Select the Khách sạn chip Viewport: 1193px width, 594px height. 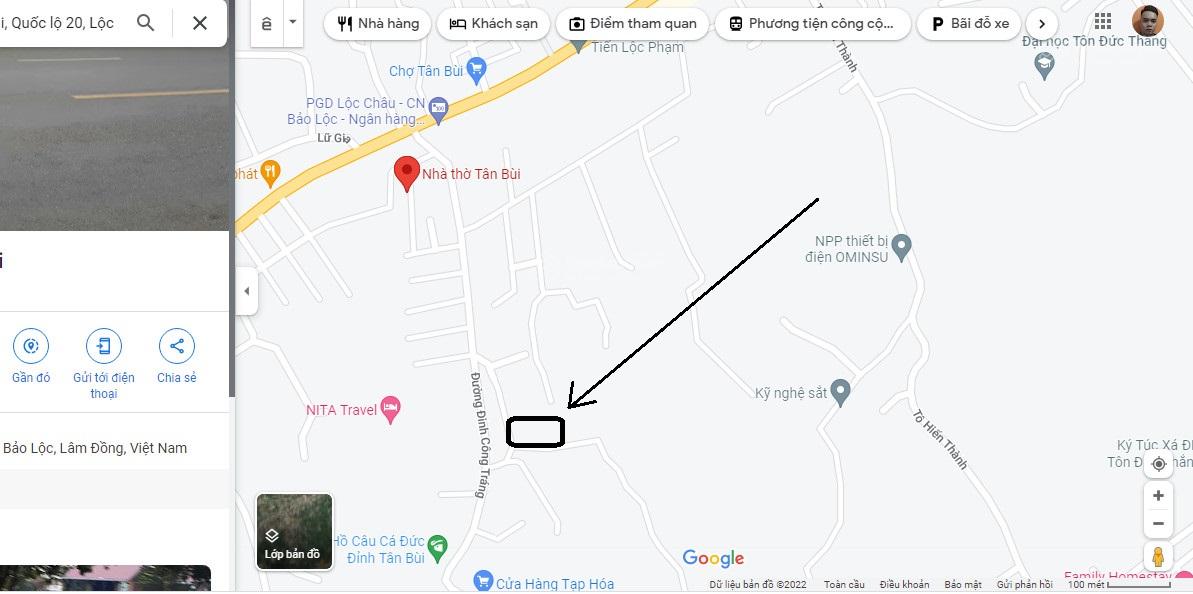click(x=493, y=24)
